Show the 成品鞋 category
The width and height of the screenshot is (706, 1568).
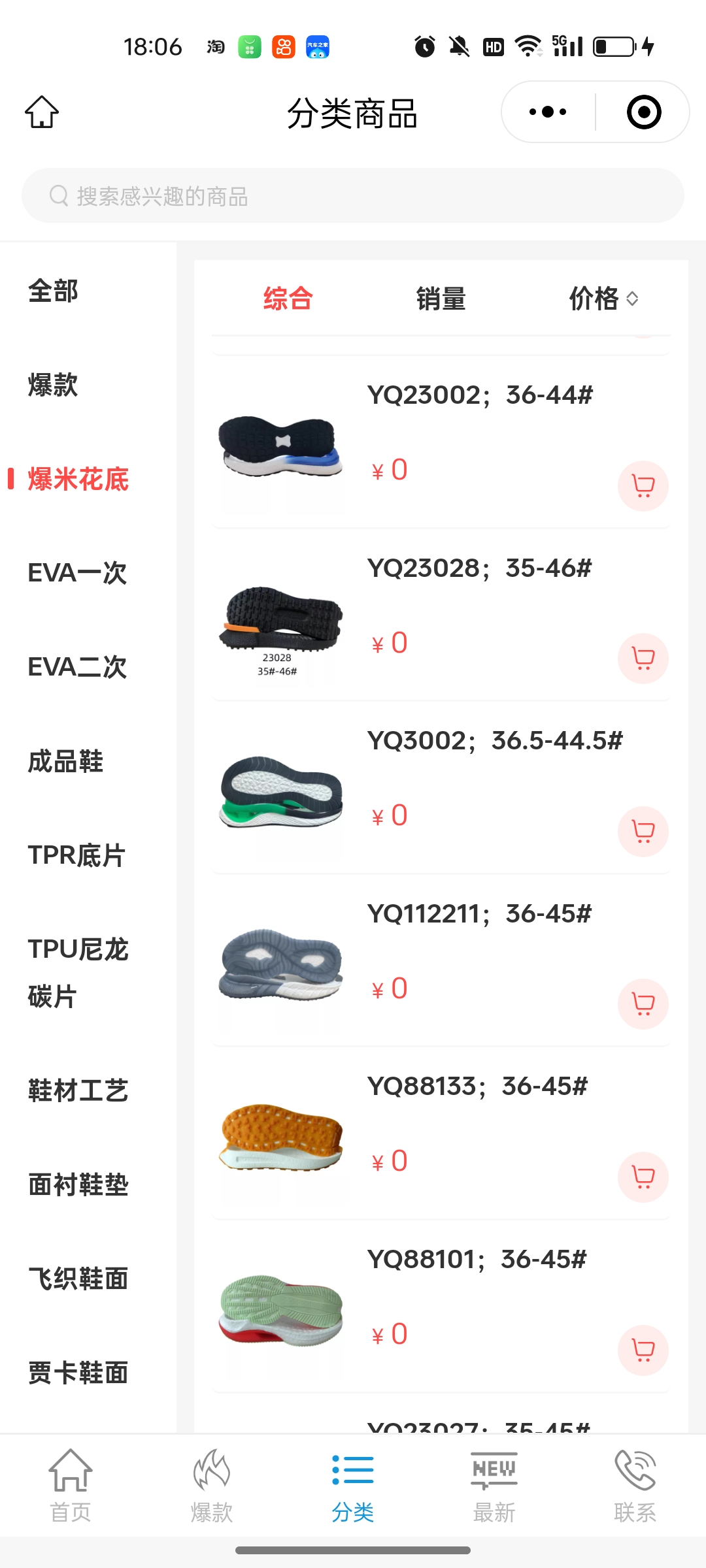(65, 762)
